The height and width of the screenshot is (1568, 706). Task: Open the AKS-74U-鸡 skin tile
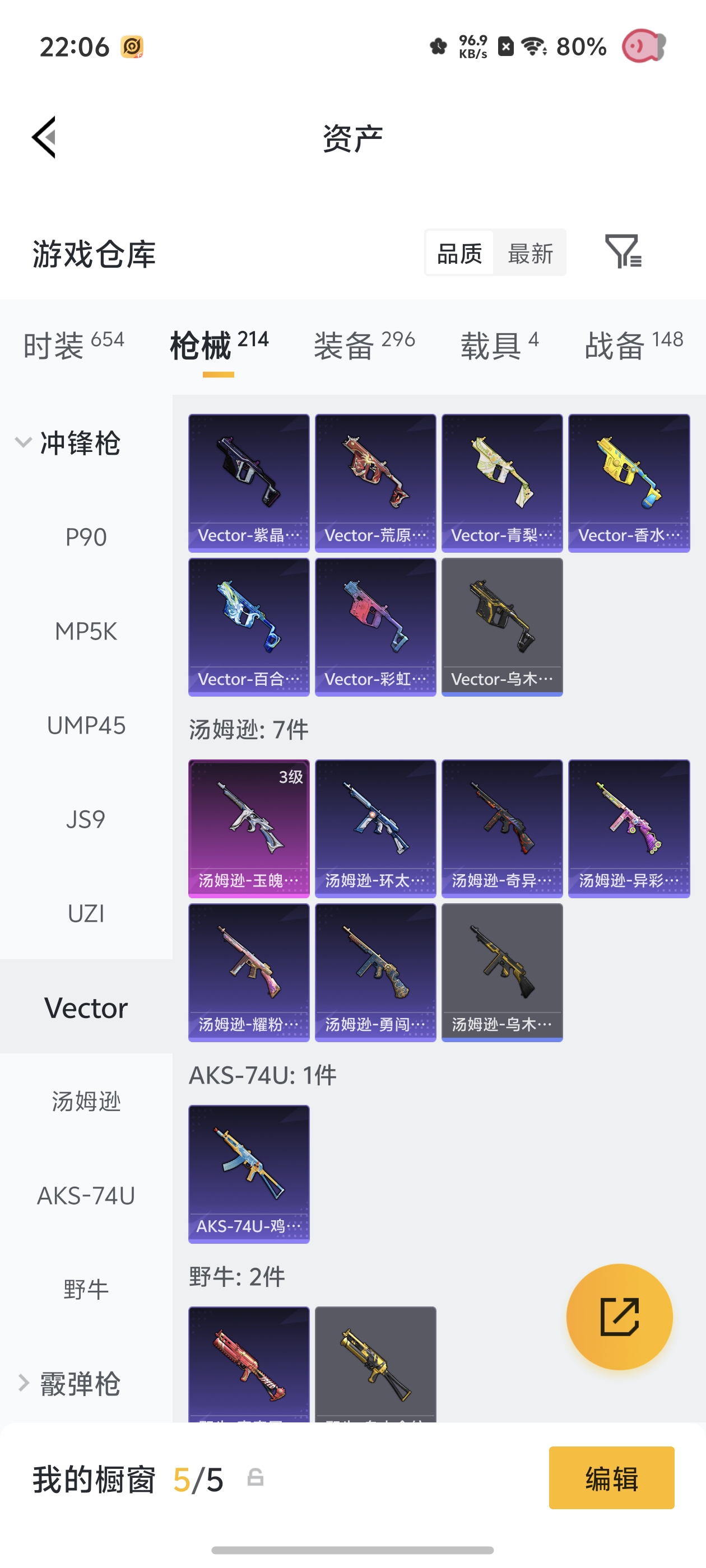(x=249, y=1174)
